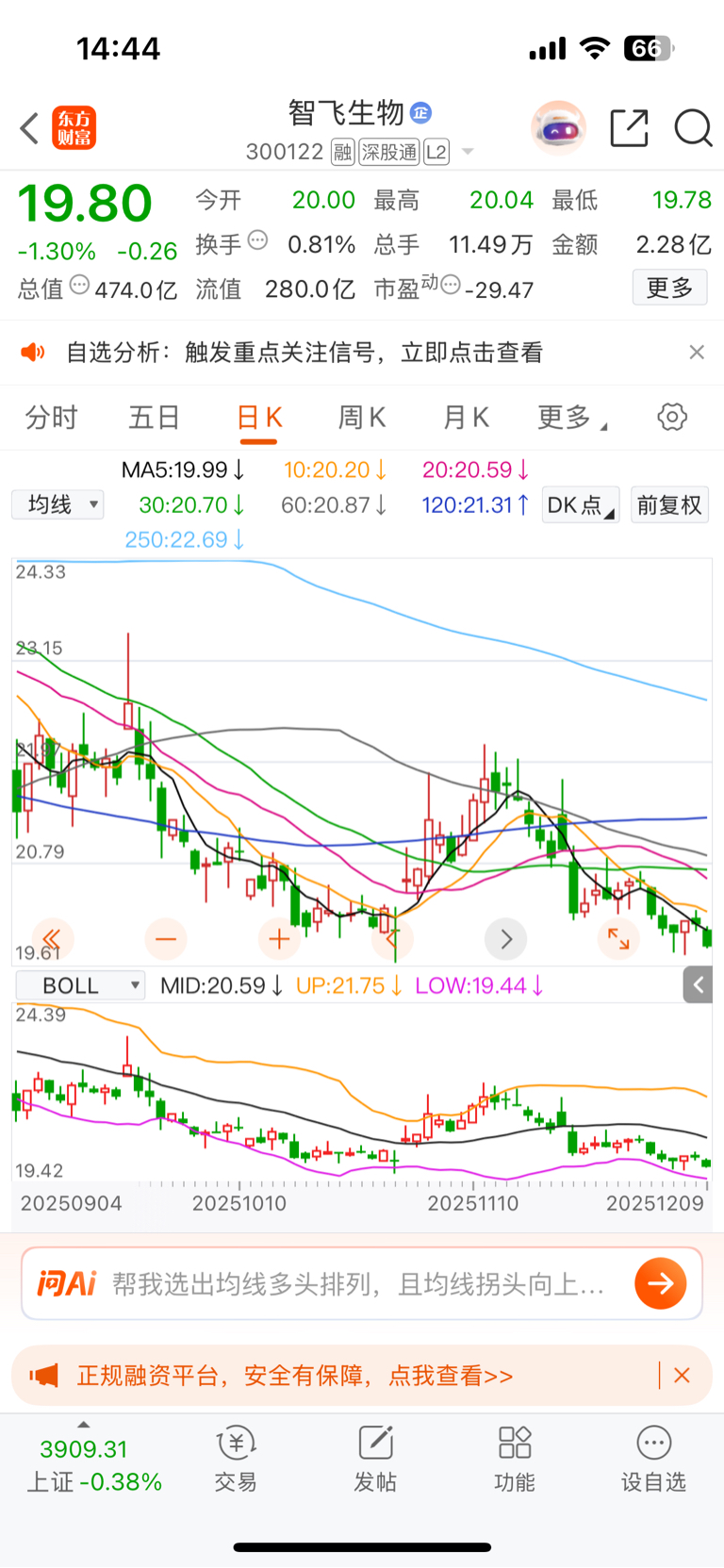Open chart settings gear
The height and width of the screenshot is (1568, 724).
[672, 417]
